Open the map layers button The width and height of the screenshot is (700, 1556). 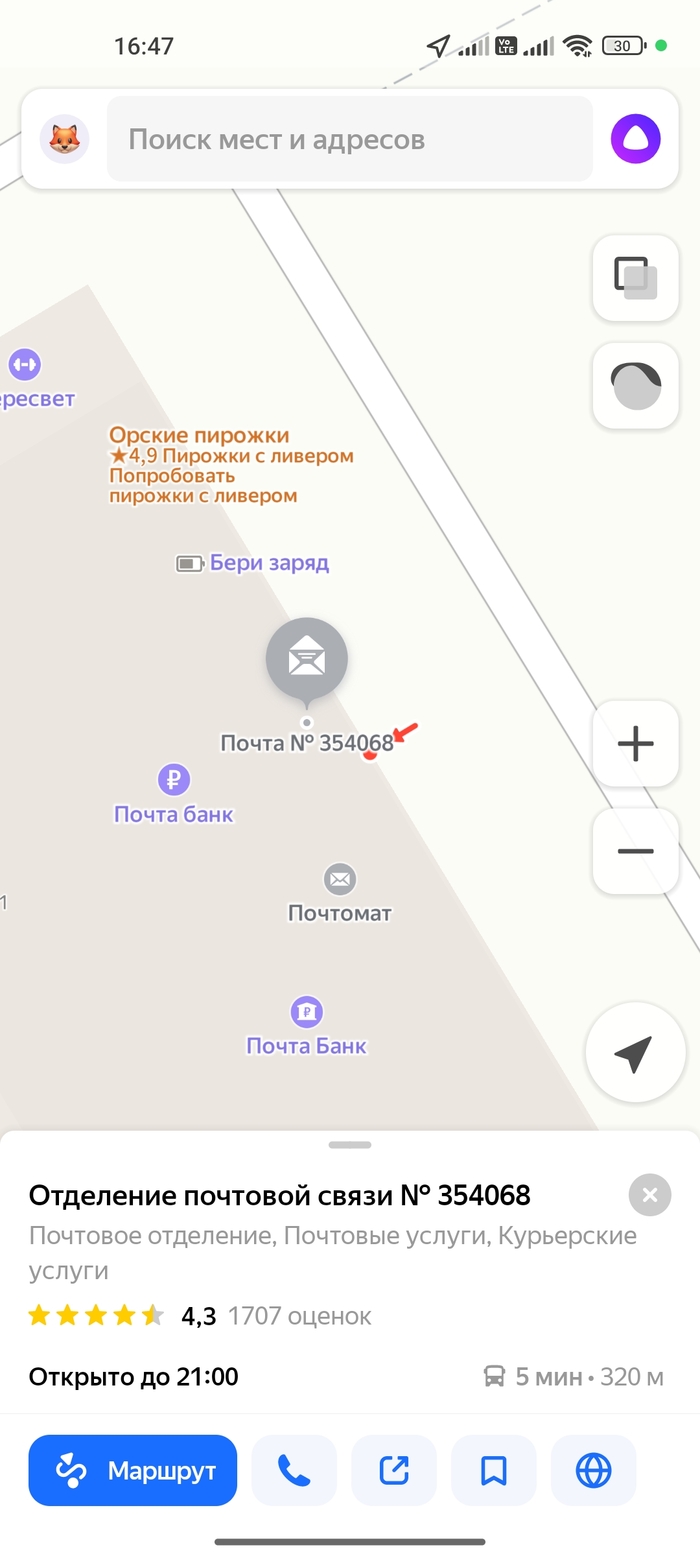pos(635,278)
